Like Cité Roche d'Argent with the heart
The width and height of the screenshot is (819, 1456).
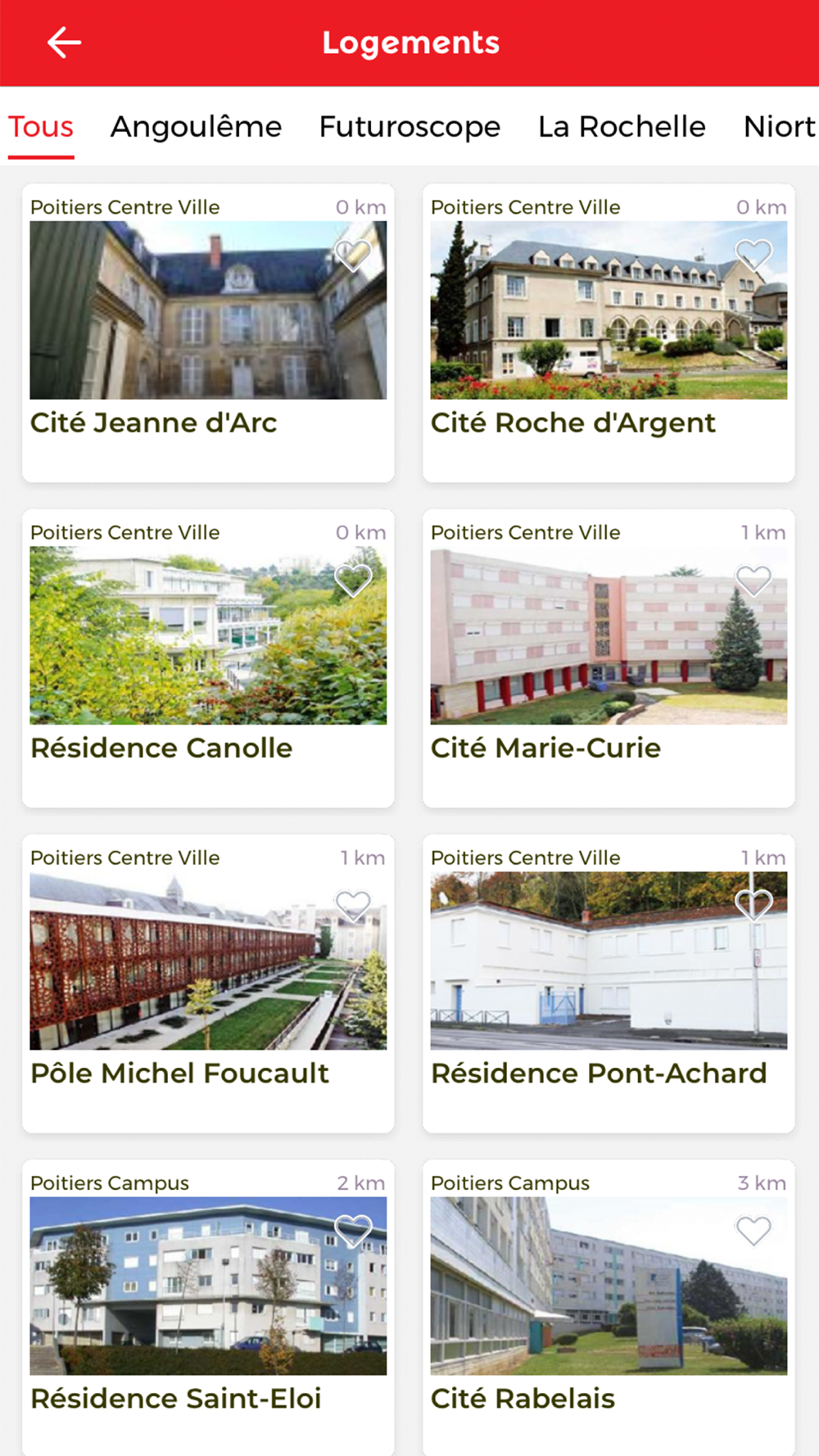(753, 255)
